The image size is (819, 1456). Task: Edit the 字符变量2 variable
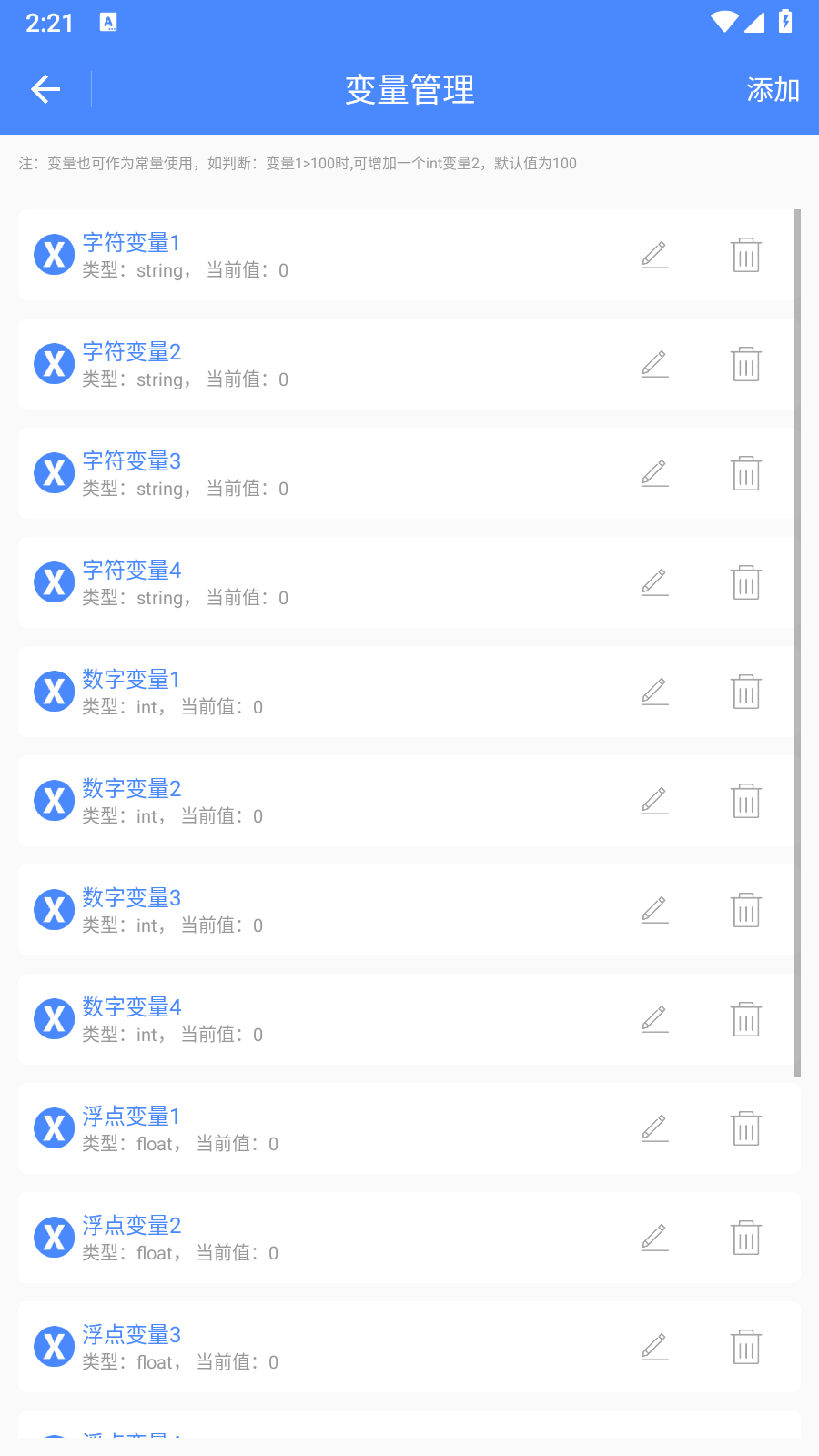pos(655,364)
